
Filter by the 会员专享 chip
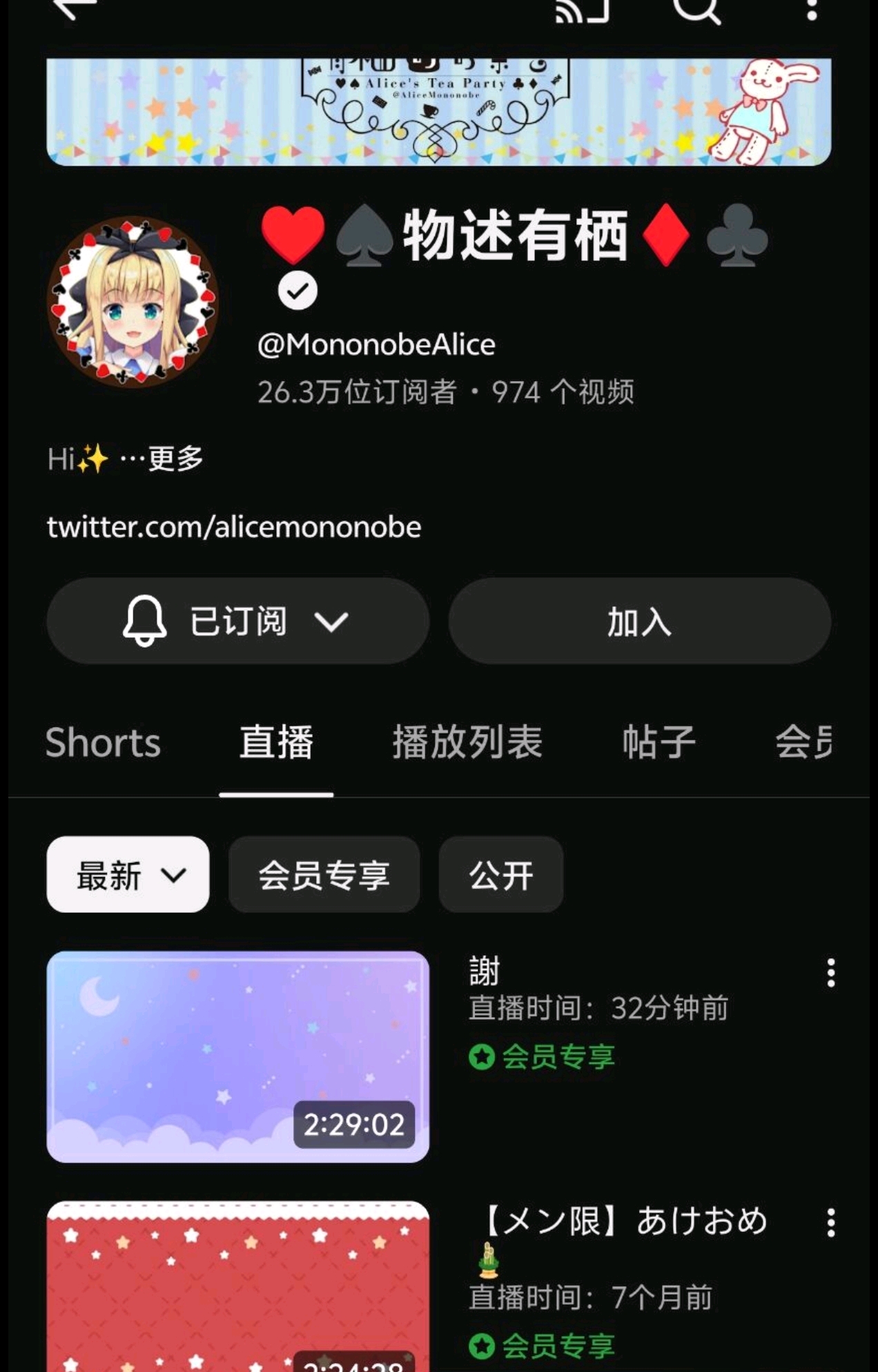click(x=324, y=875)
